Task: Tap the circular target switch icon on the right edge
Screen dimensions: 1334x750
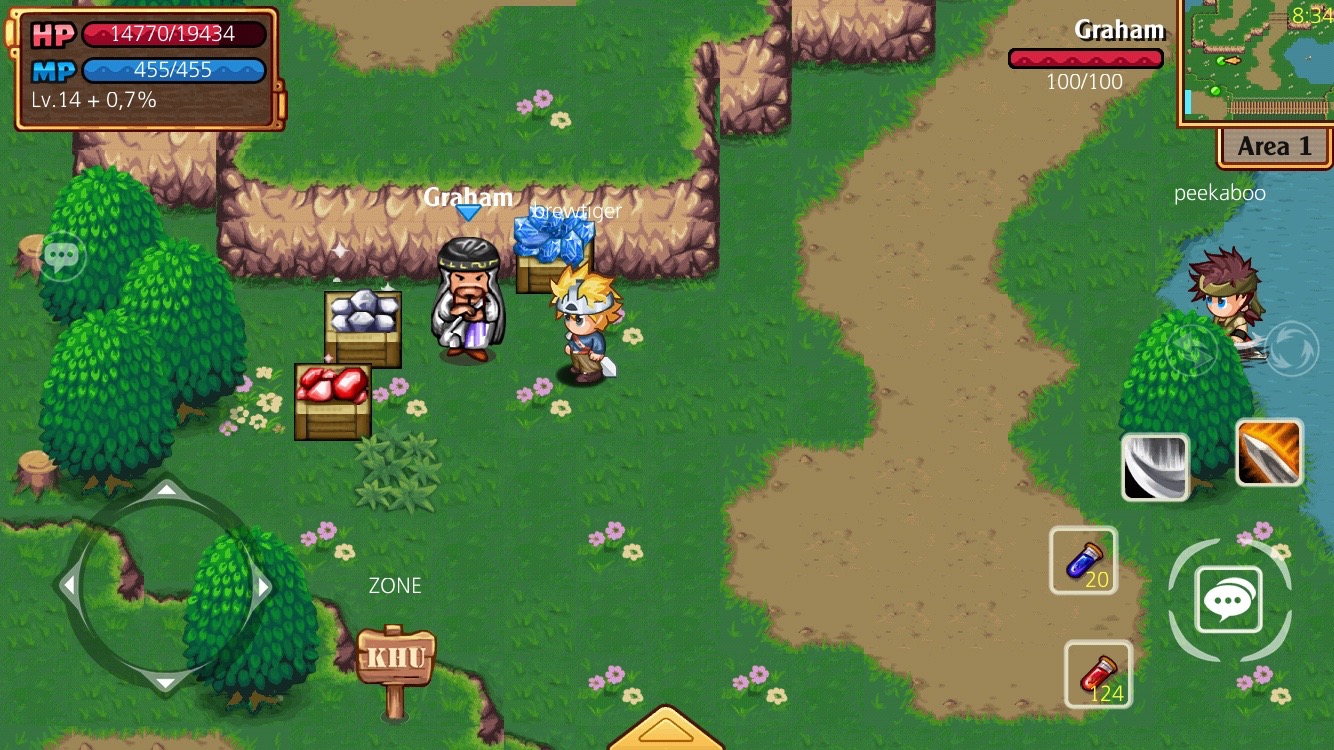Action: (1292, 347)
